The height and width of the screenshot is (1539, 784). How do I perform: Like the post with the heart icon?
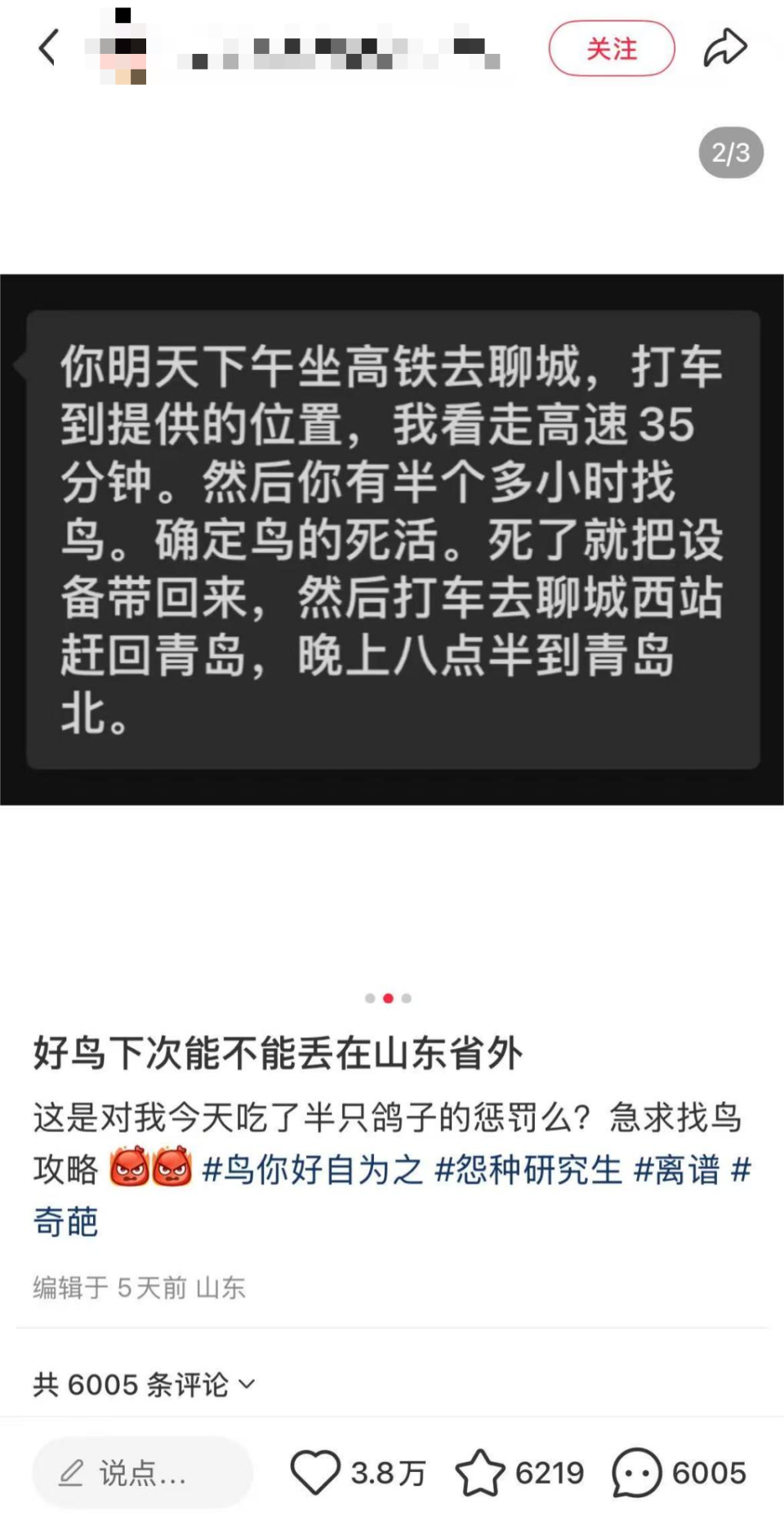pyautogui.click(x=315, y=1473)
